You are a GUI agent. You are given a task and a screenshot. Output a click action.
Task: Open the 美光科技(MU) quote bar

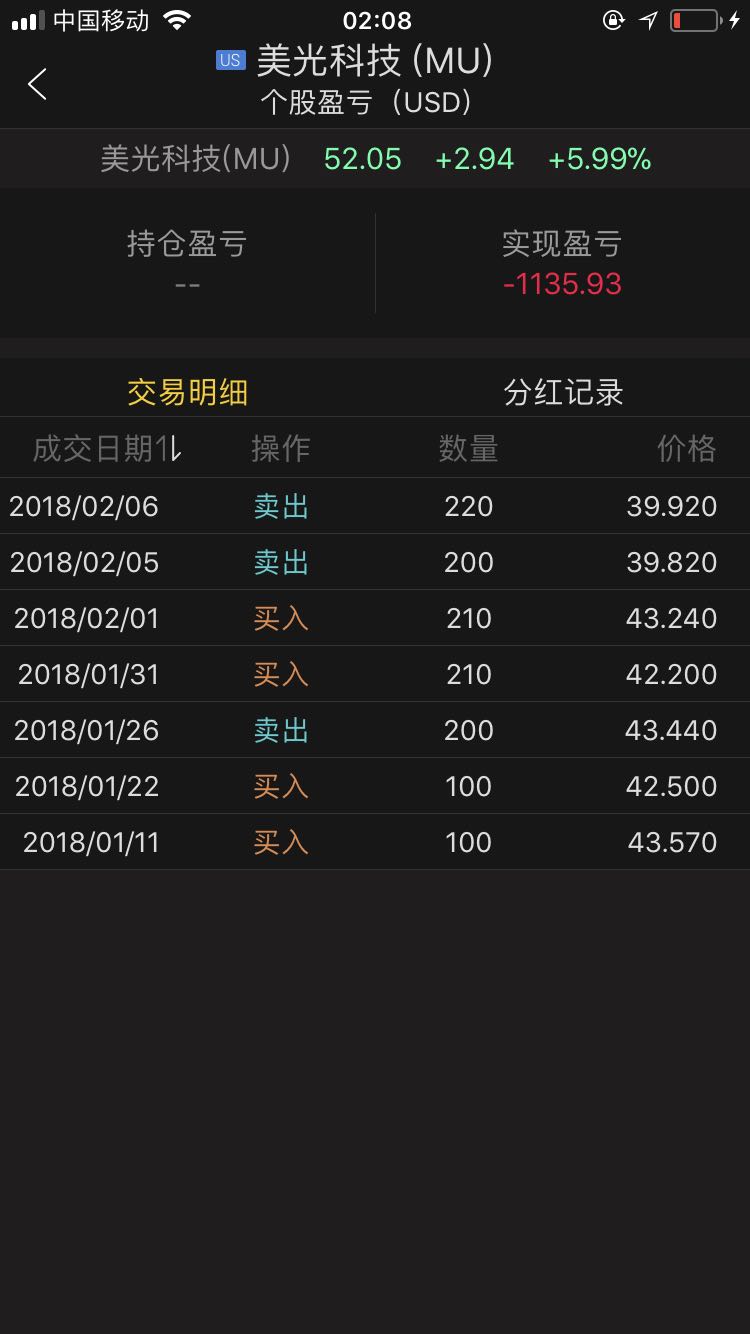(x=375, y=159)
